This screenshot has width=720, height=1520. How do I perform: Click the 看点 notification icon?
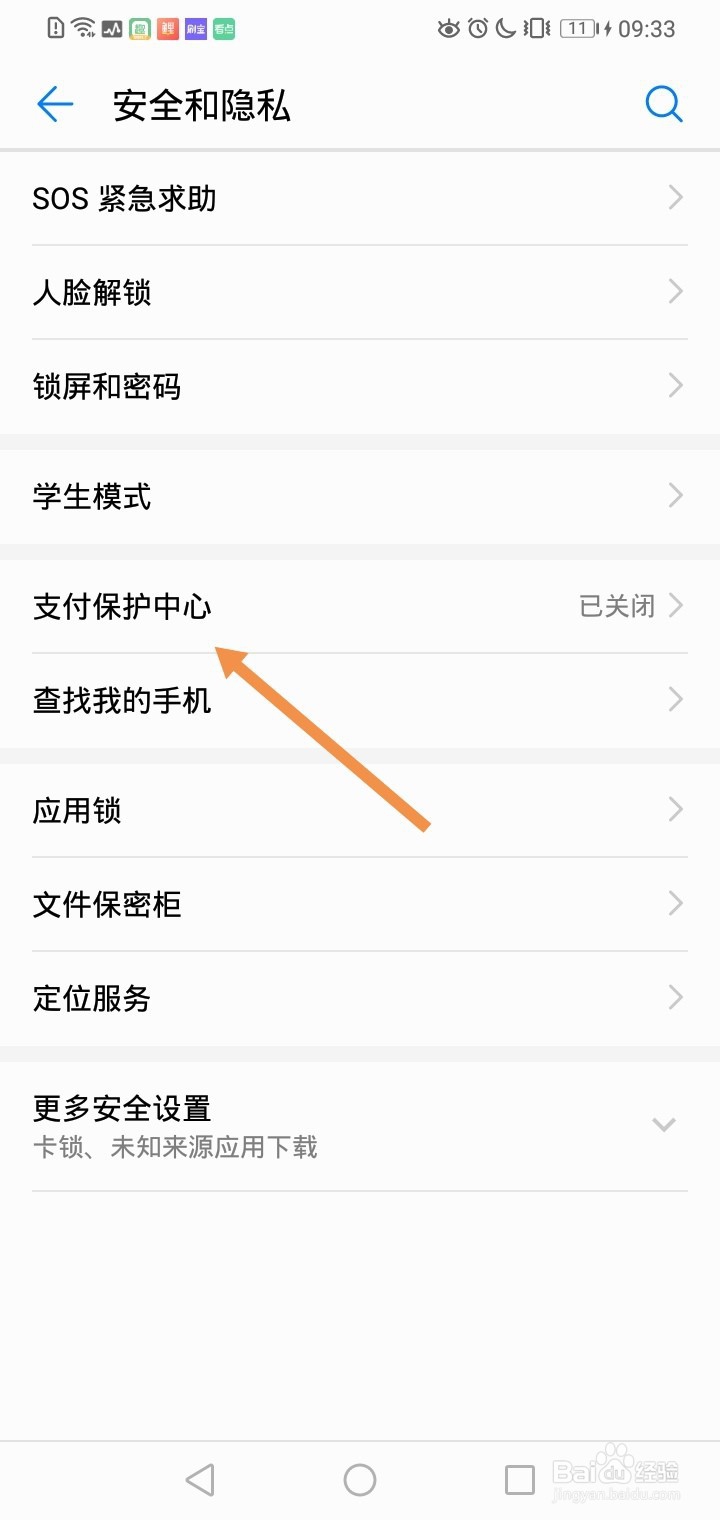[x=224, y=28]
